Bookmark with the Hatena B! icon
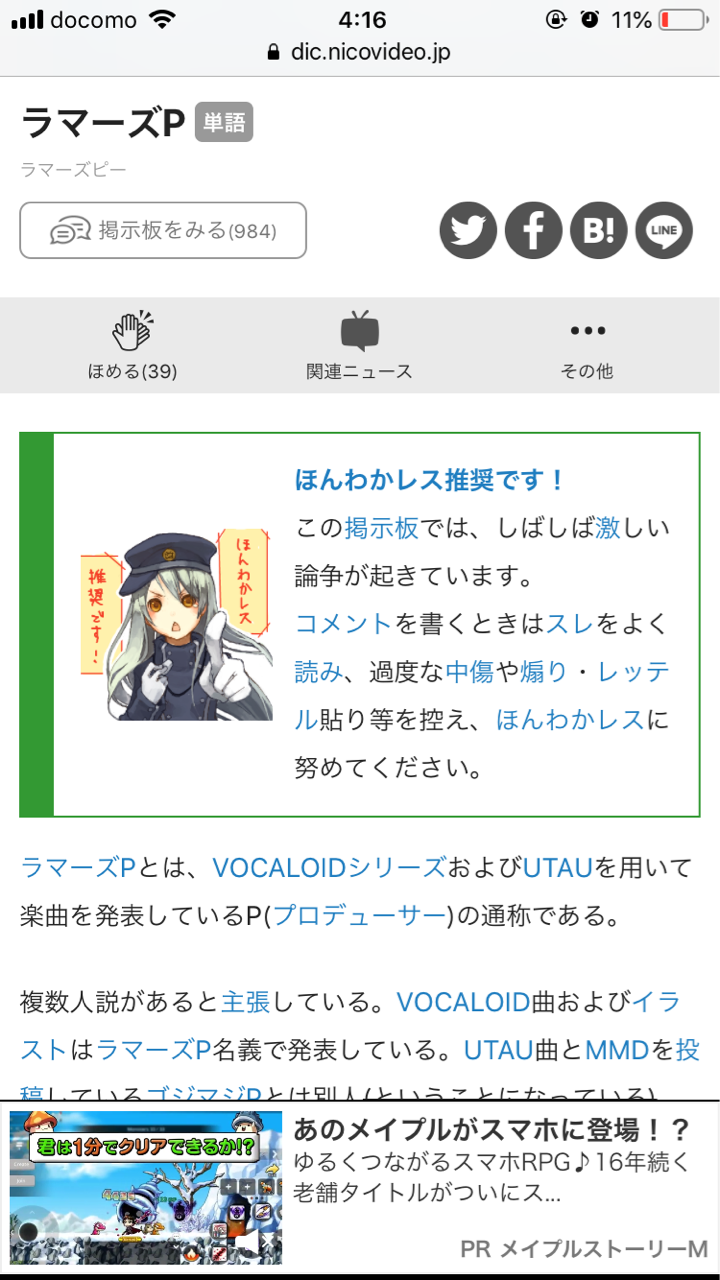 click(x=598, y=231)
